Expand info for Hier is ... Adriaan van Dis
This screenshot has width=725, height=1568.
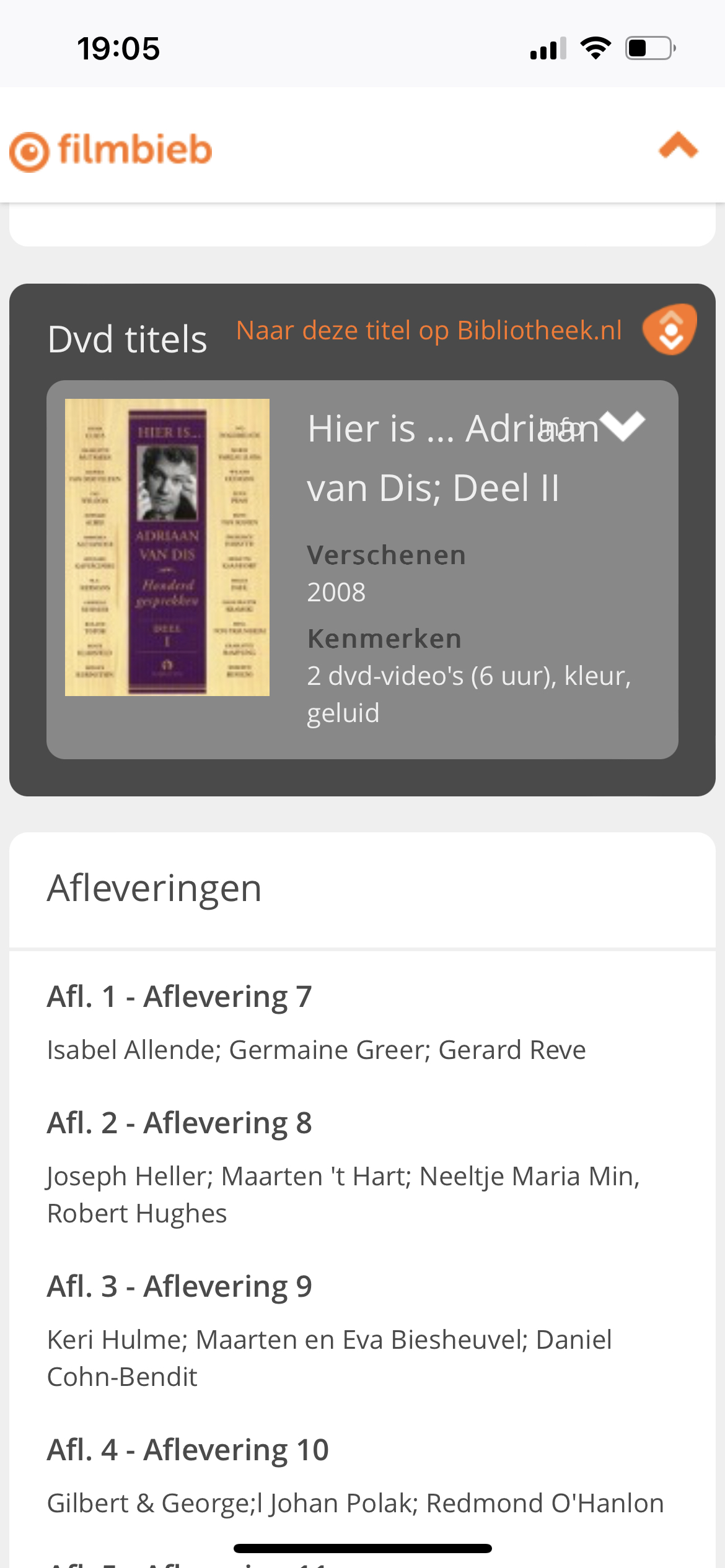[622, 426]
